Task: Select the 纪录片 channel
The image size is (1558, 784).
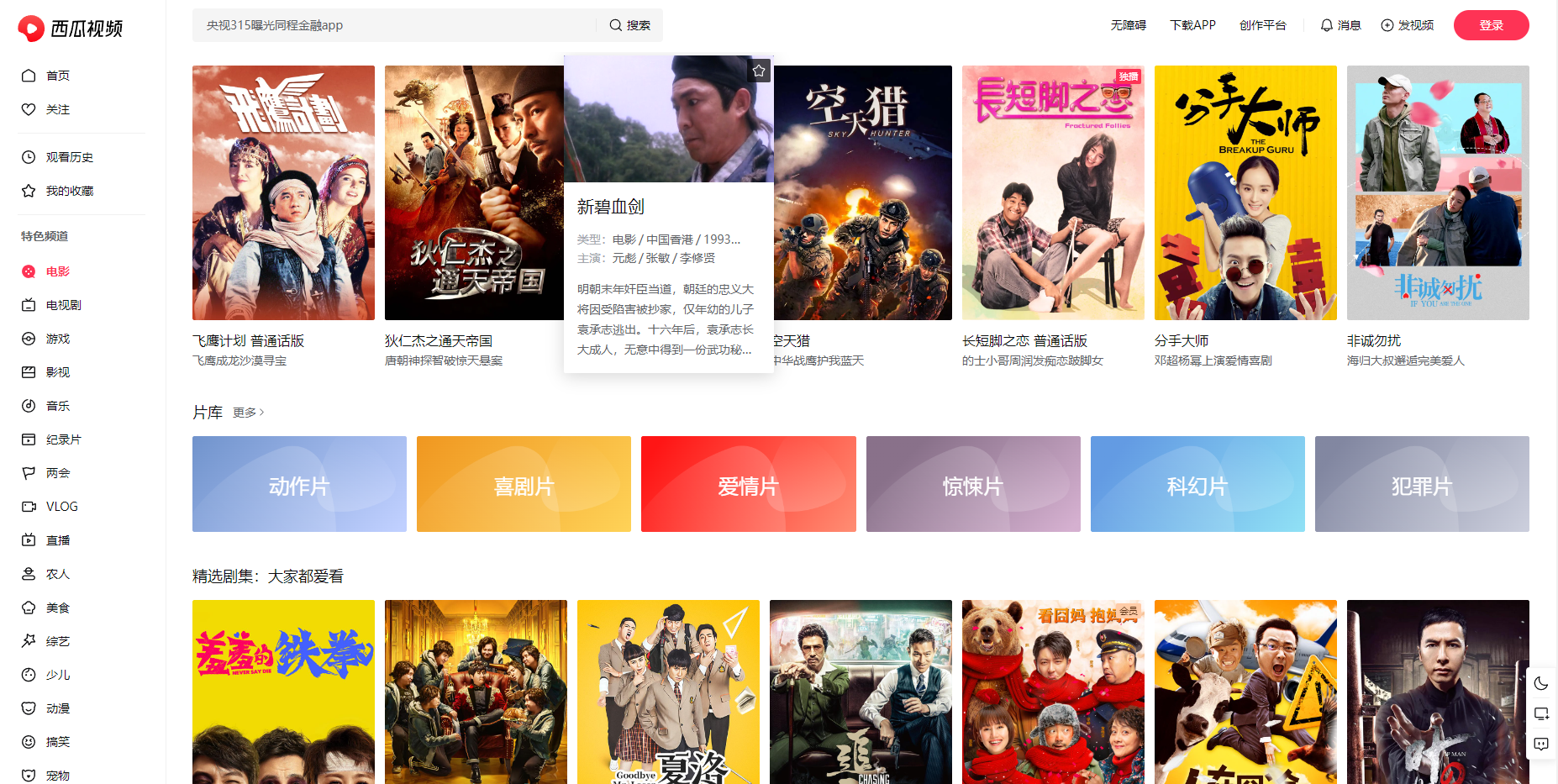Action: click(63, 439)
